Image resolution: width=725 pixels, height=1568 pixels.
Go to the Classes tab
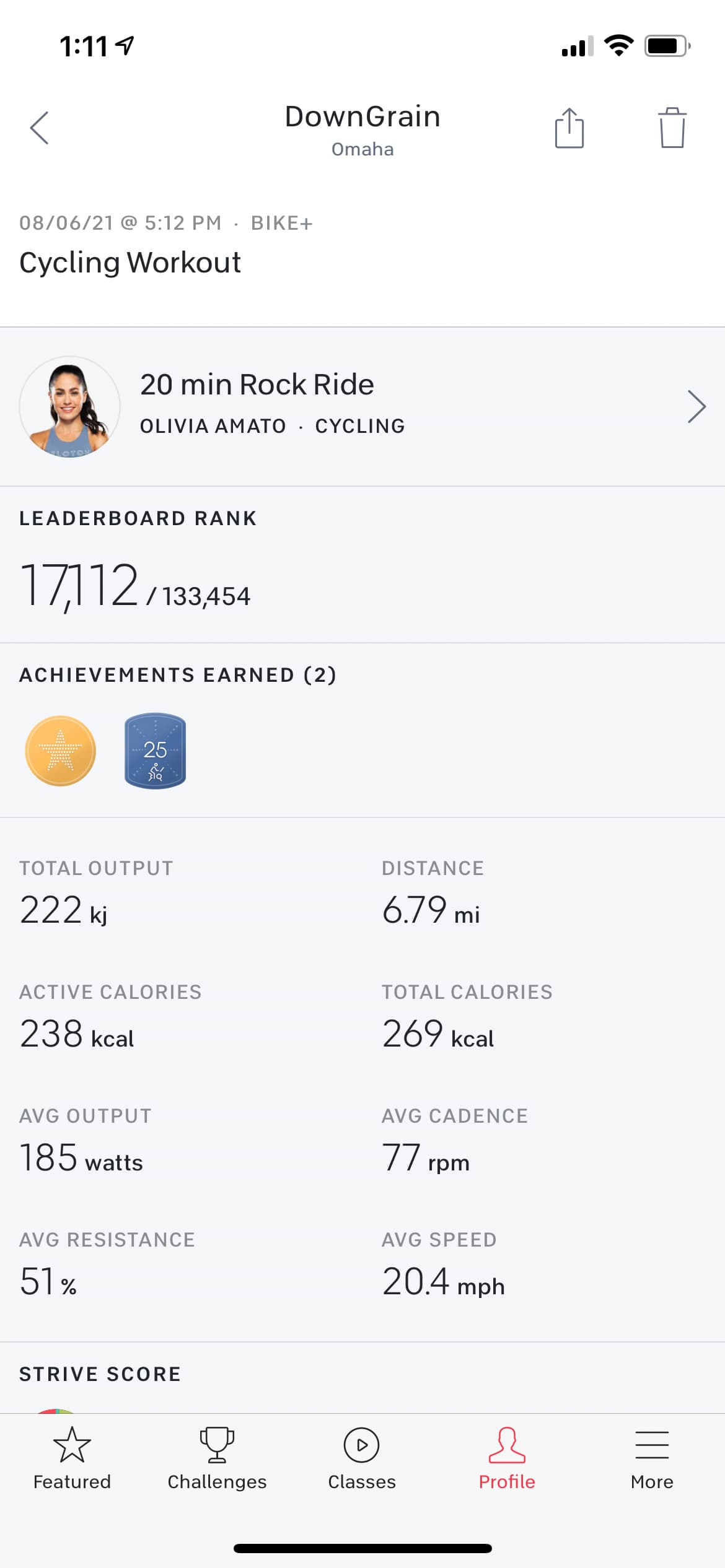pos(362,1458)
